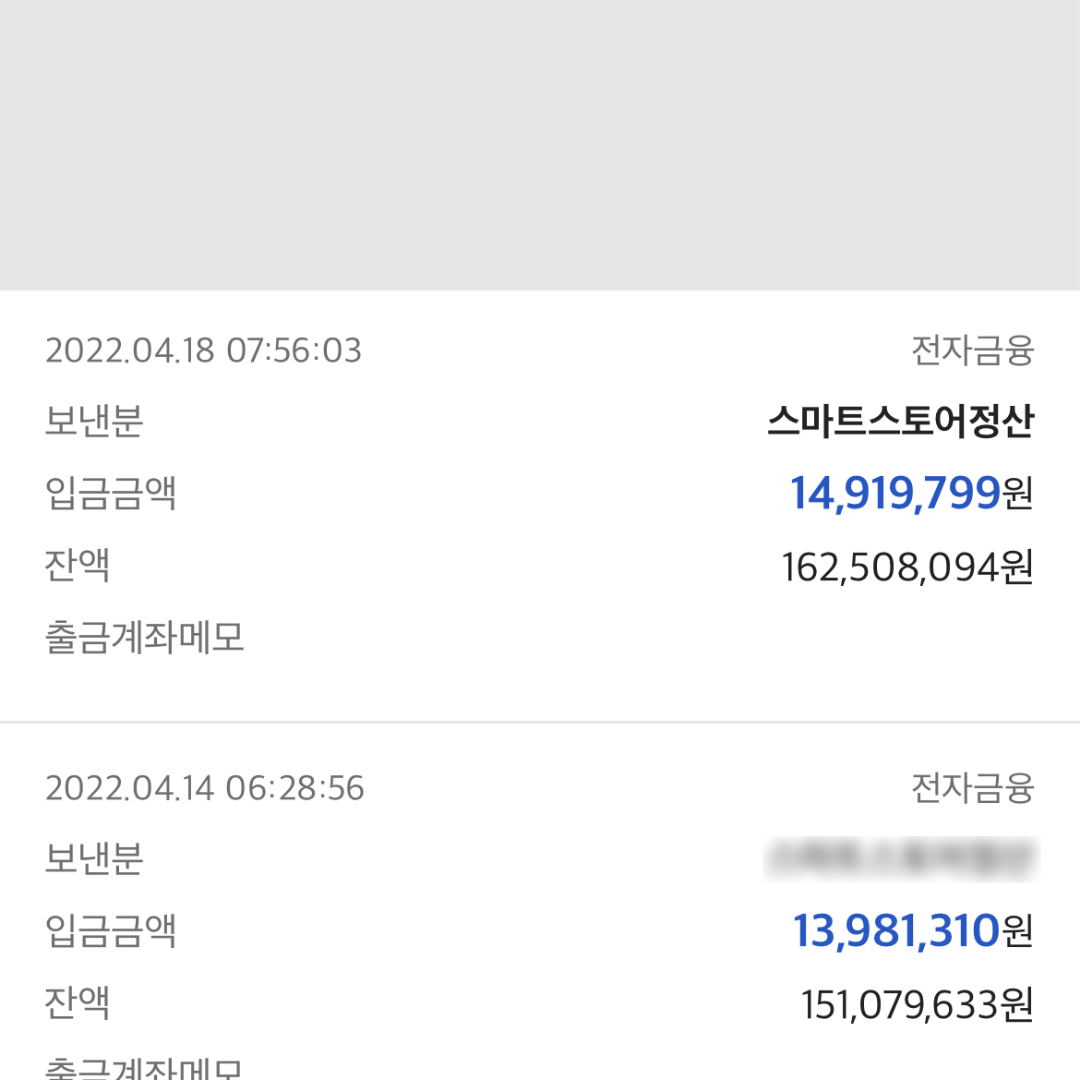Open the 2022.04.14 deposit of 13,981,310원
The height and width of the screenshot is (1080, 1080).
point(540,931)
